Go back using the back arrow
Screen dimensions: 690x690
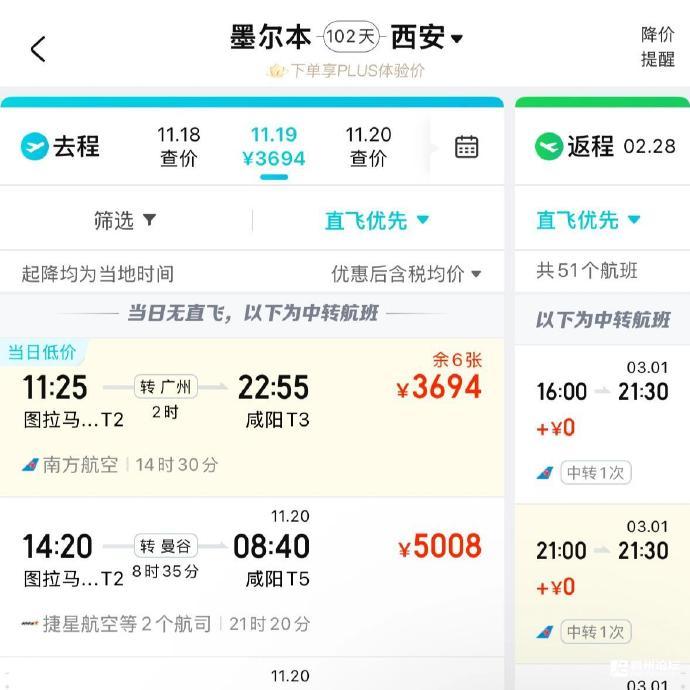pos(38,49)
